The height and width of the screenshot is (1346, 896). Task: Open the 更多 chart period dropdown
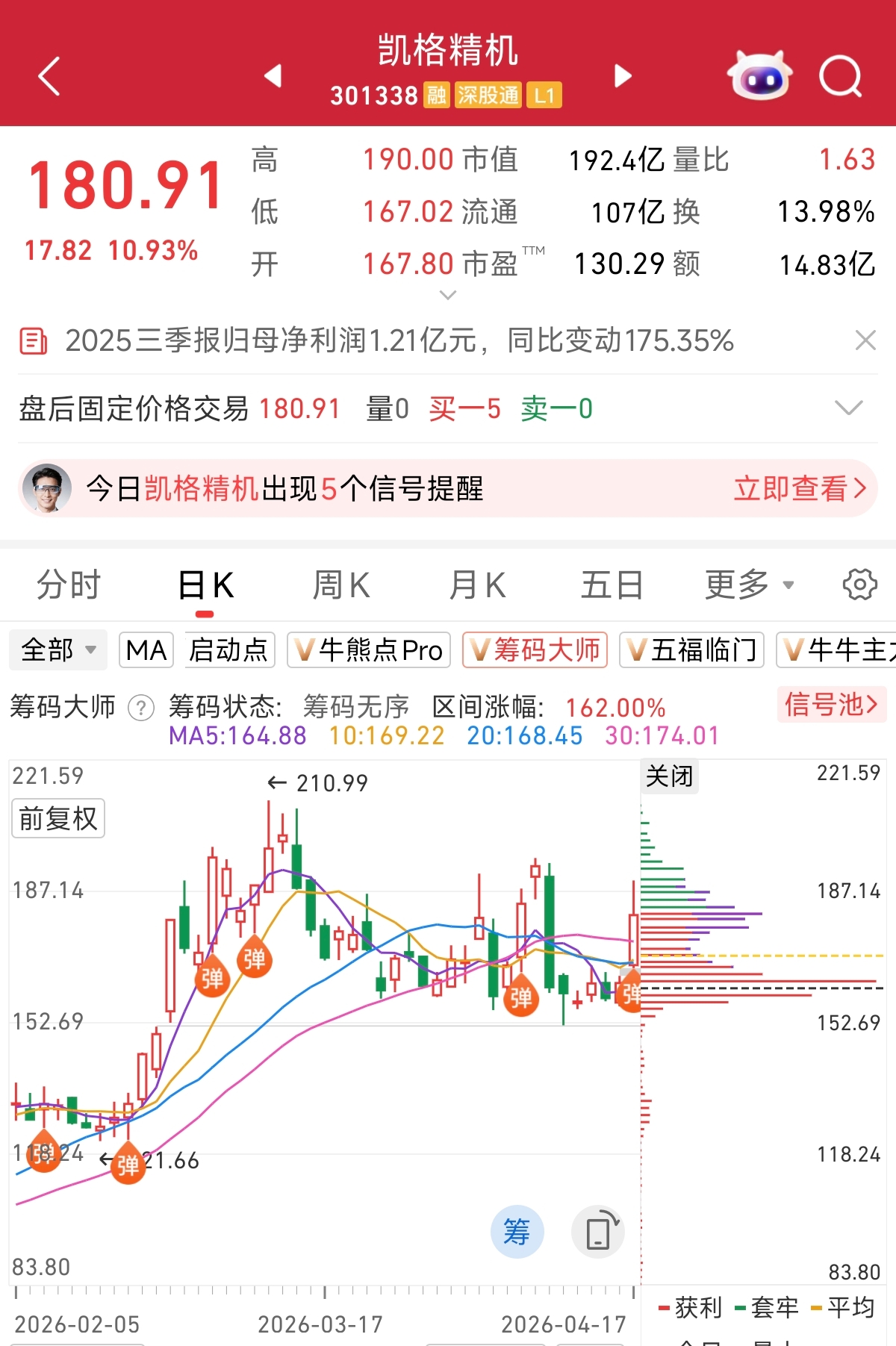749,585
